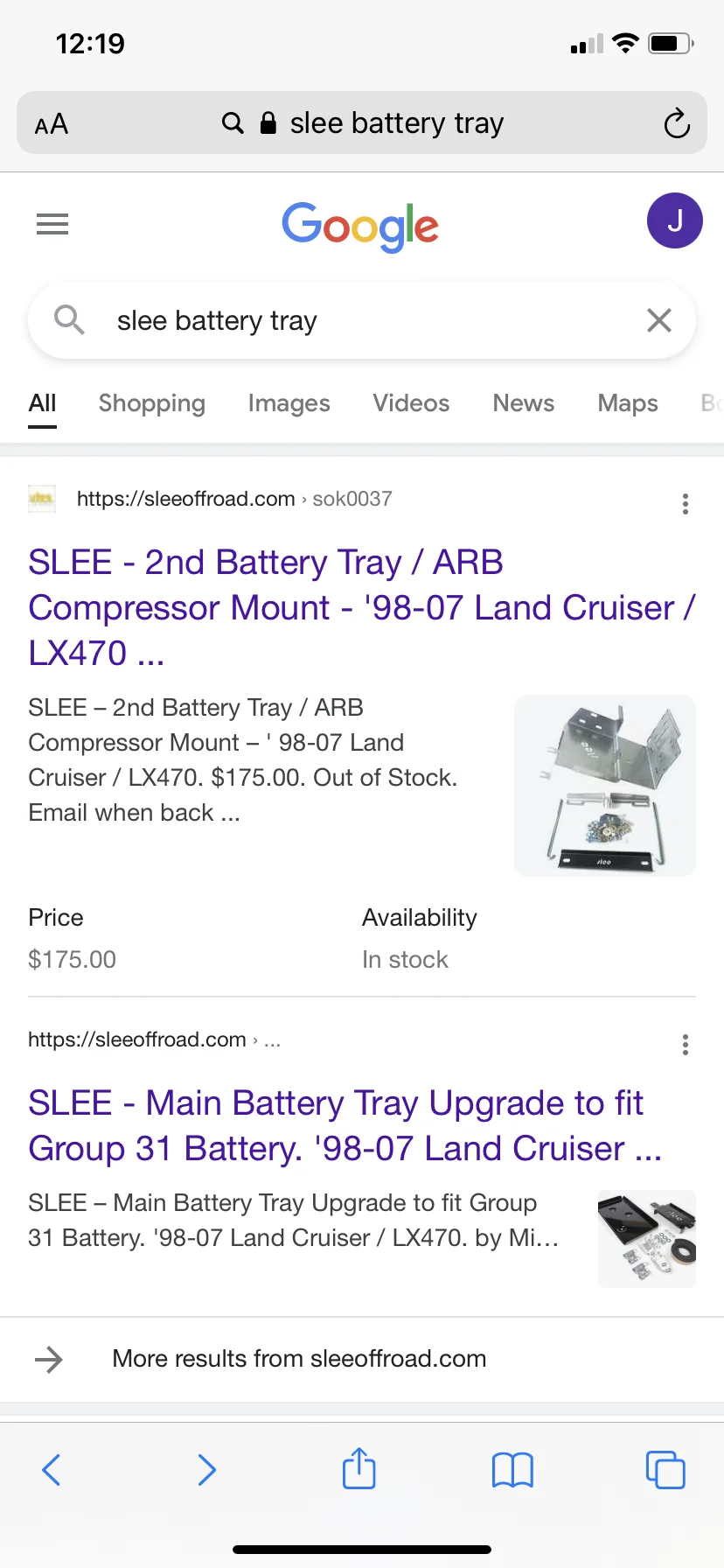
Task: Switch to the Images tab
Action: (x=289, y=403)
